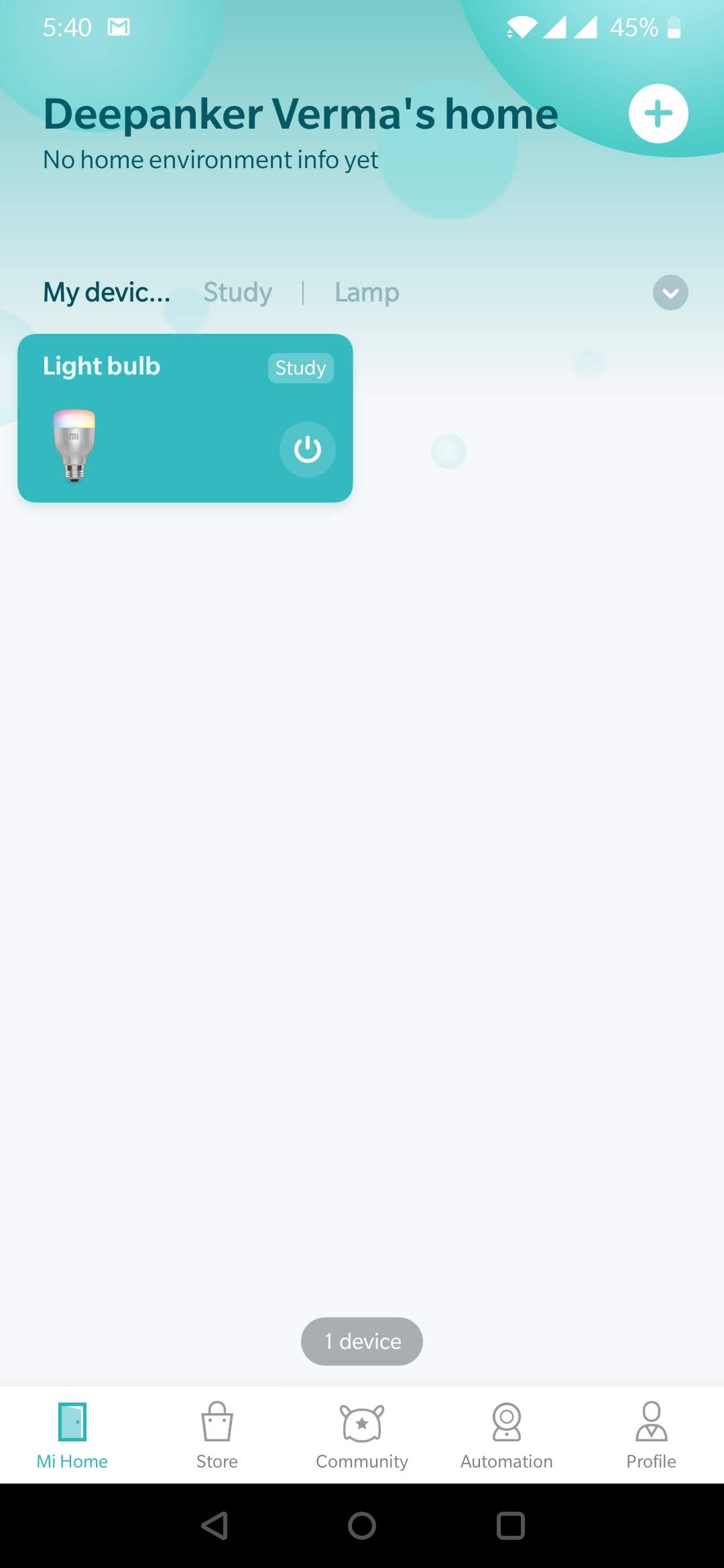View the Profile tab
724x1568 pixels.
point(651,1435)
